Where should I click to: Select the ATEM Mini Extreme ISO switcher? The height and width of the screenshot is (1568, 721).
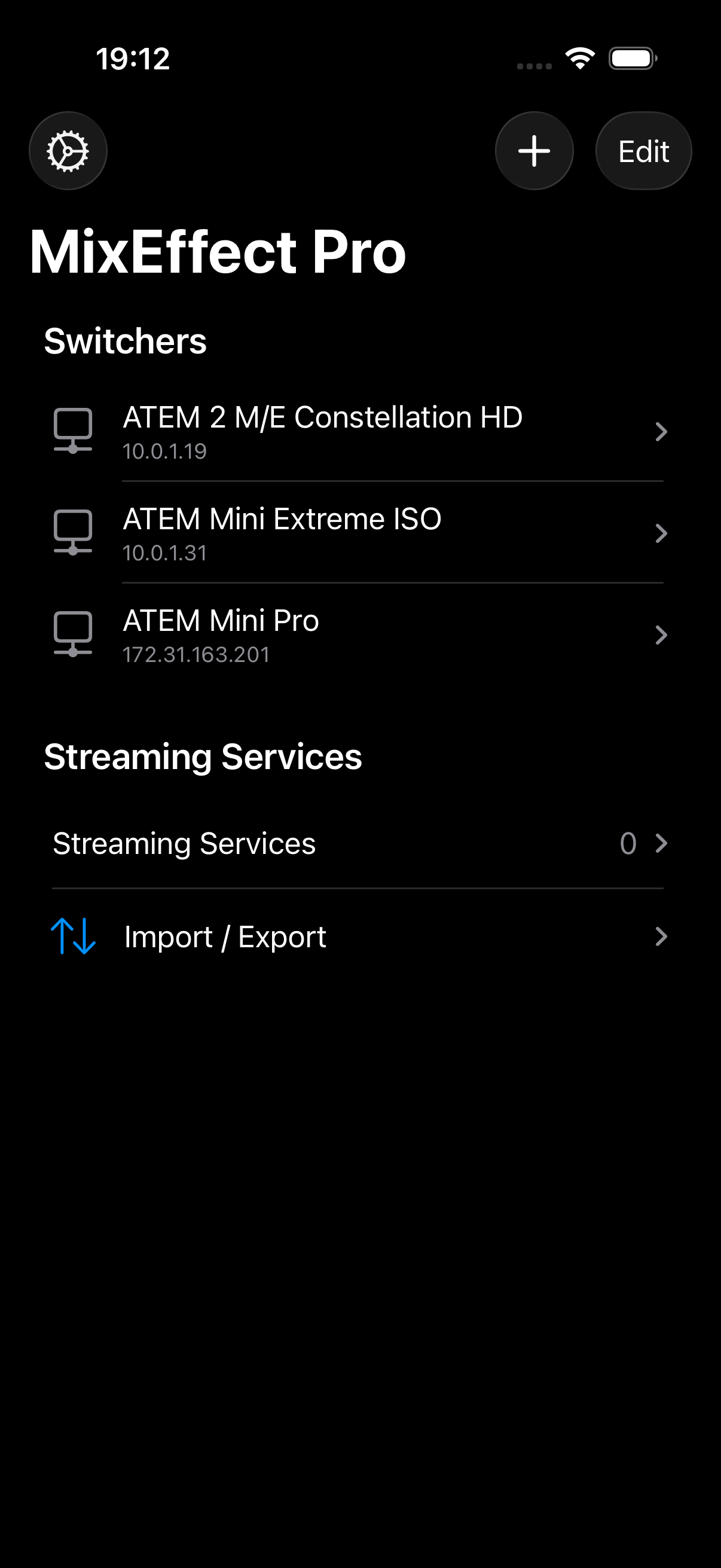point(360,533)
